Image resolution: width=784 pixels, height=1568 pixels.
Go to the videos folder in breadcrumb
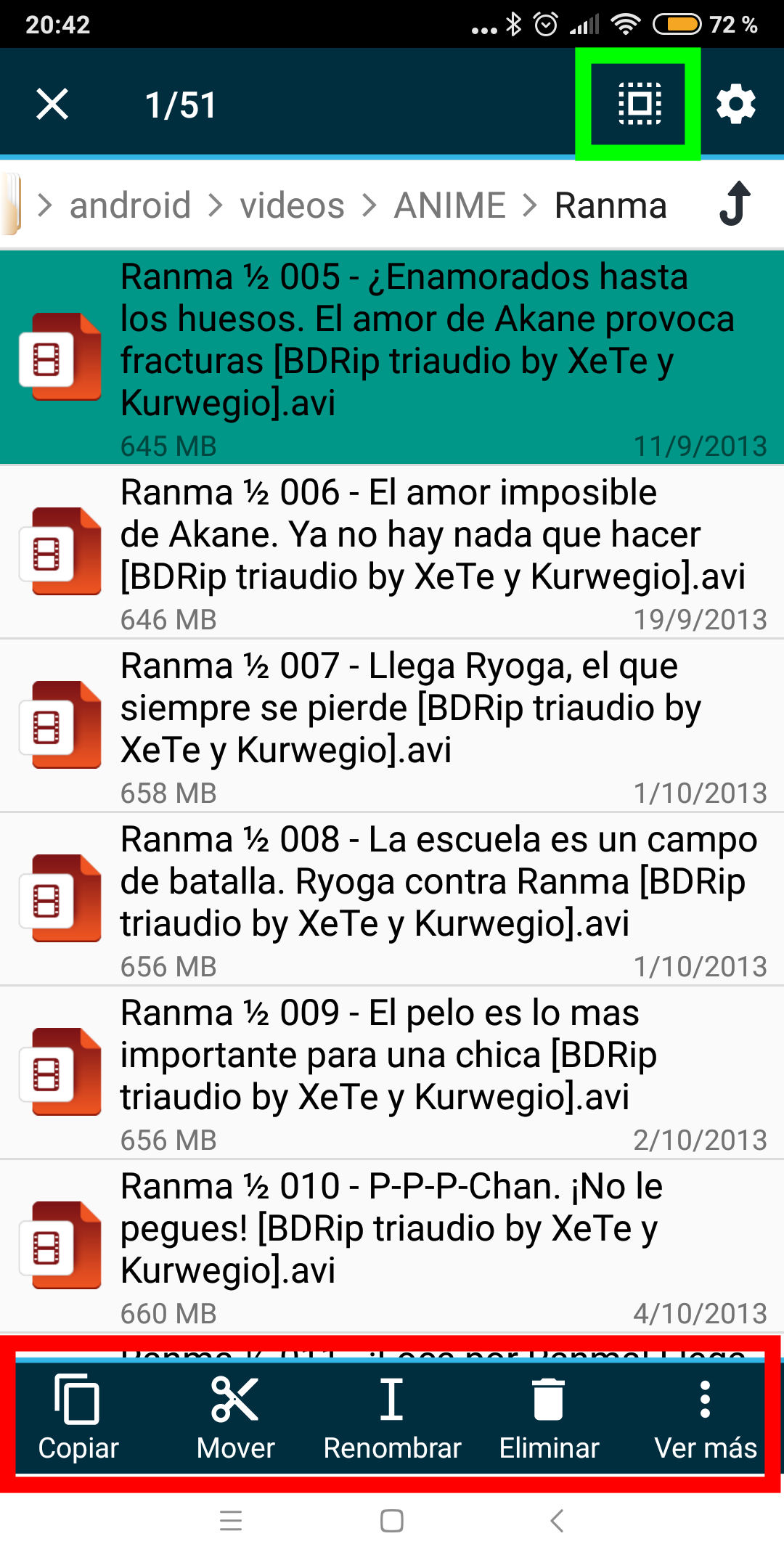pos(292,205)
